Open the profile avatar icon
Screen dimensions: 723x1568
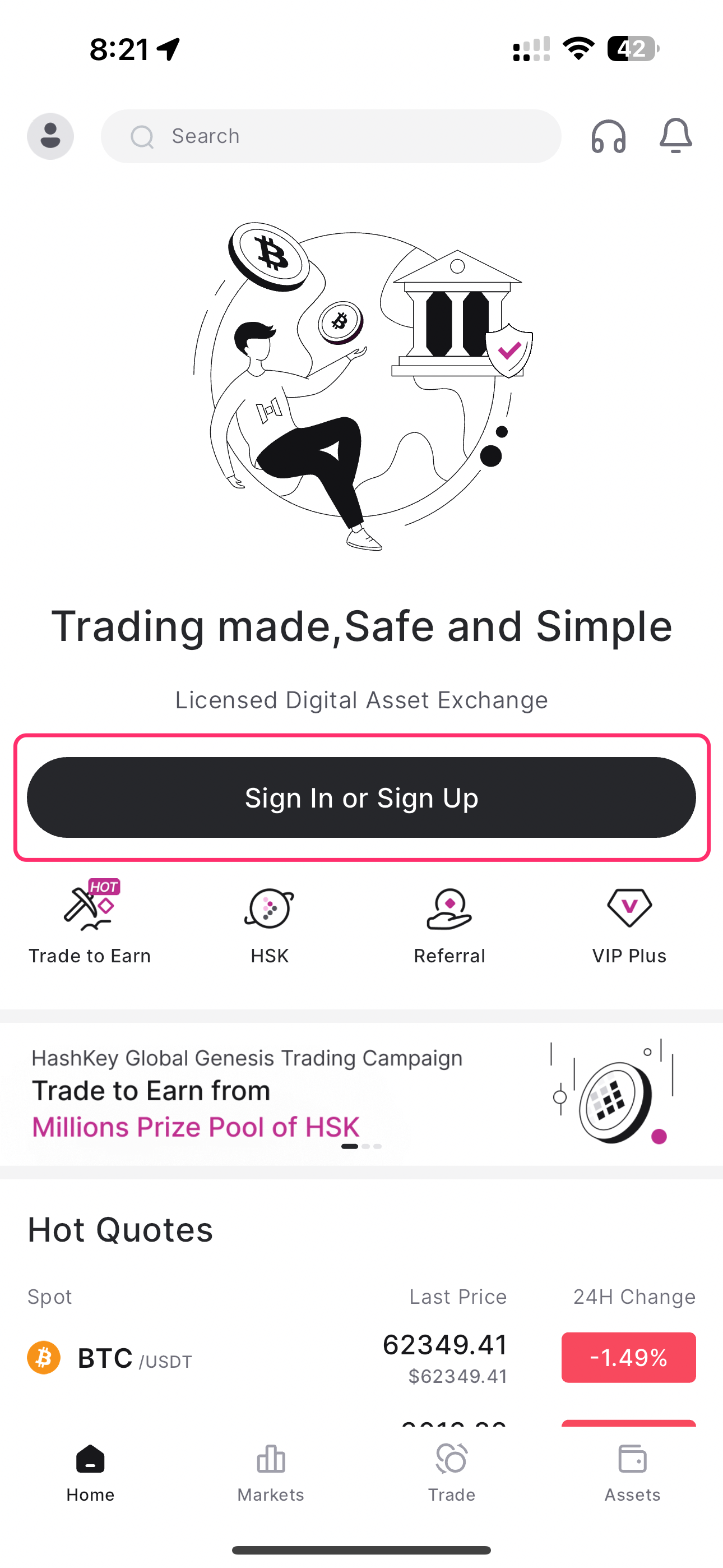(x=50, y=136)
